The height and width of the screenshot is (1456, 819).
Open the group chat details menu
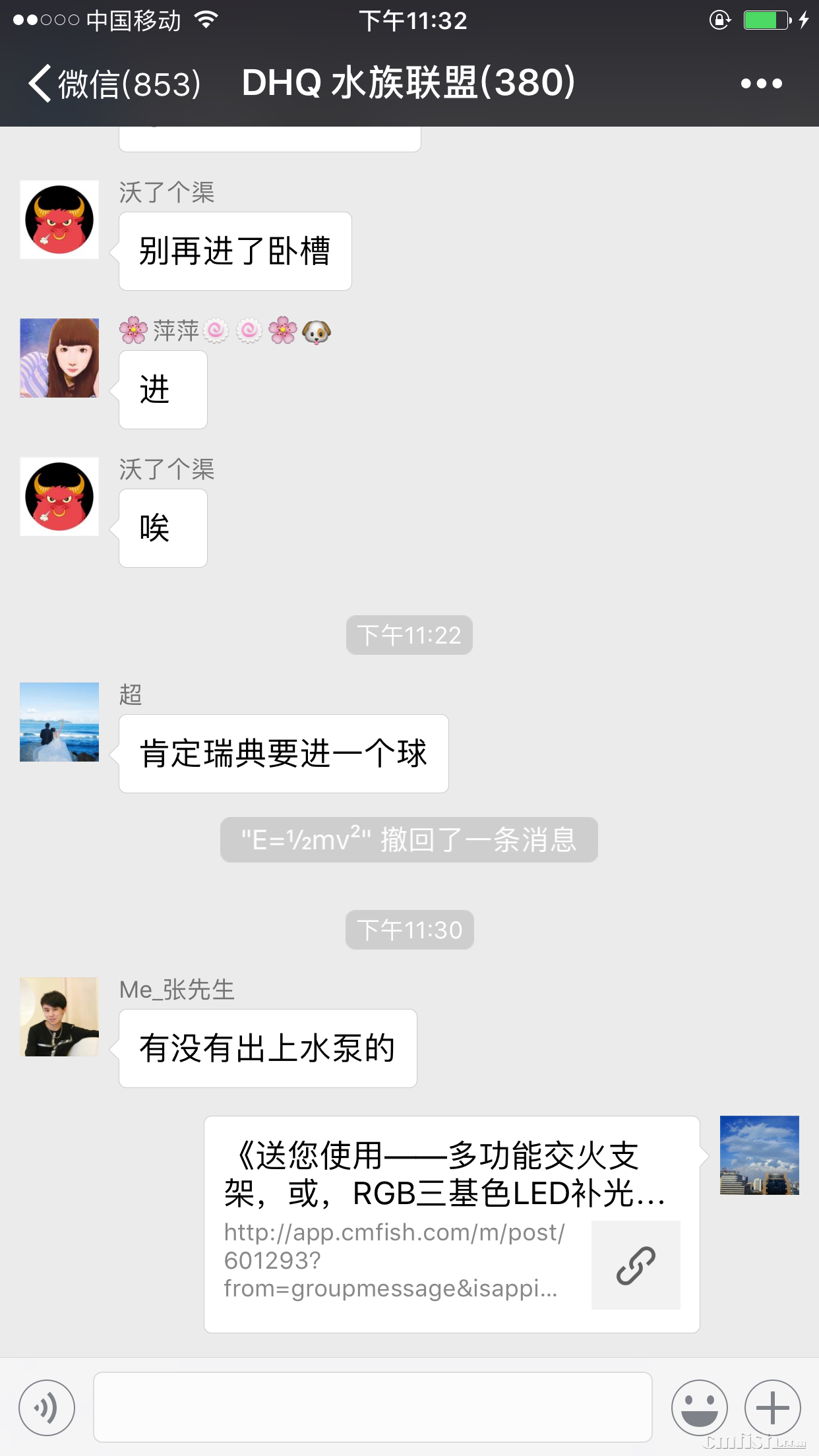coord(761,84)
